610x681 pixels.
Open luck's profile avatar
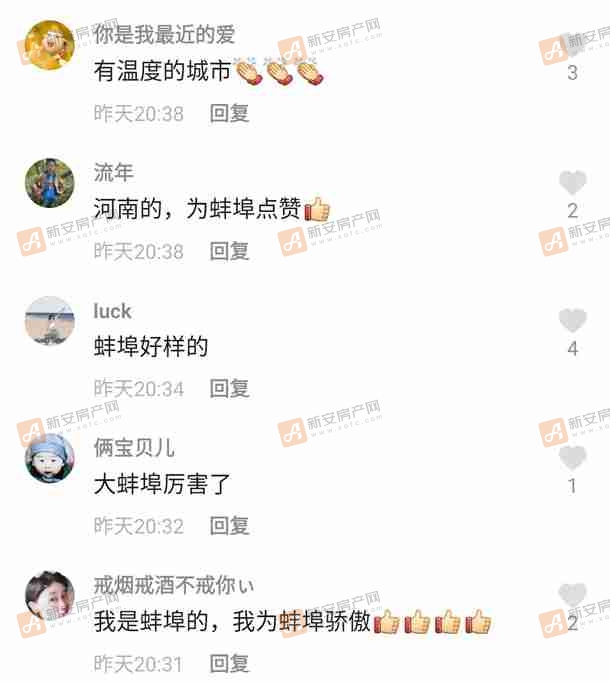click(49, 321)
